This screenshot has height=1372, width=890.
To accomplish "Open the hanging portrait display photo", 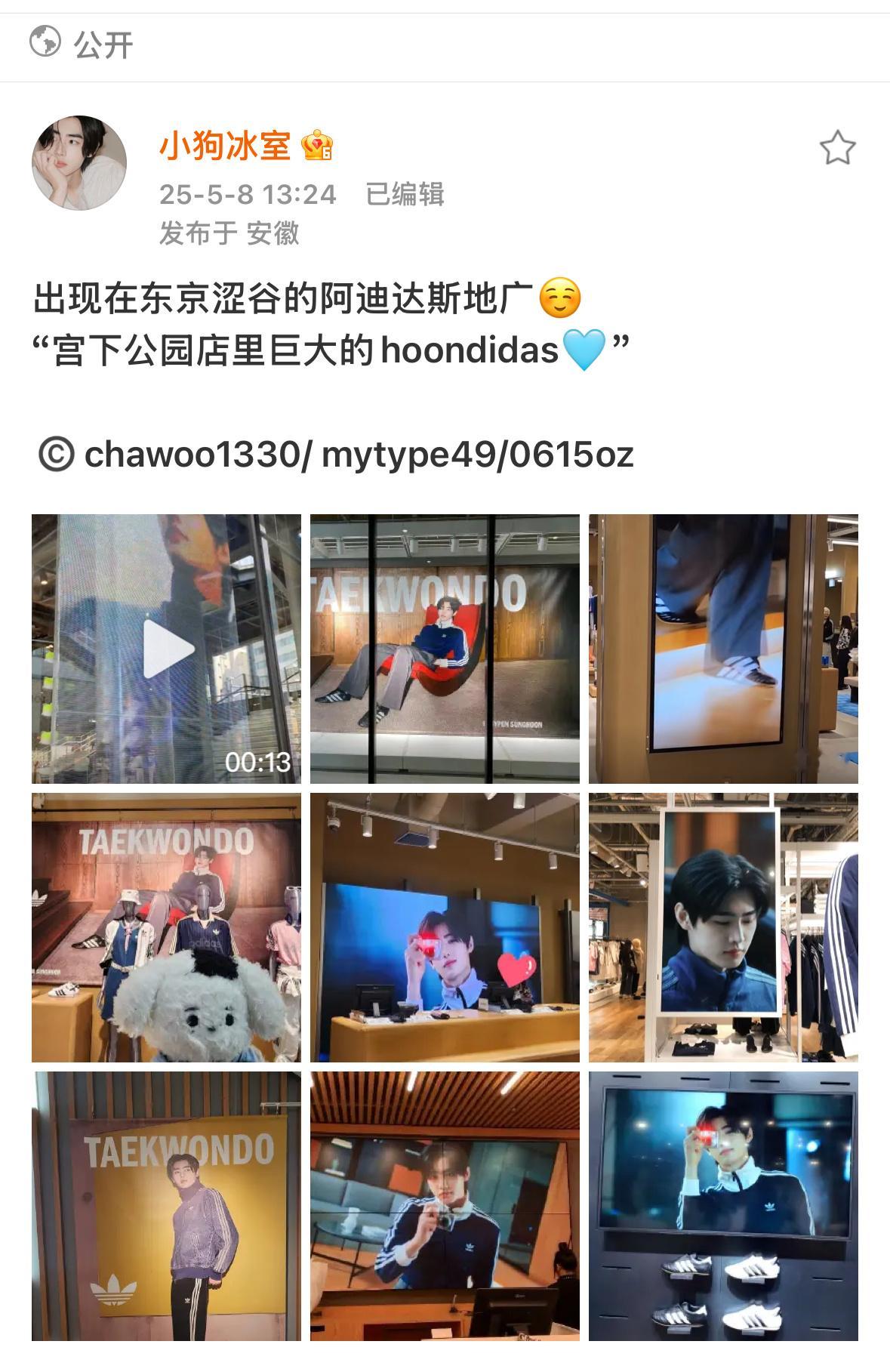I will (723, 927).
